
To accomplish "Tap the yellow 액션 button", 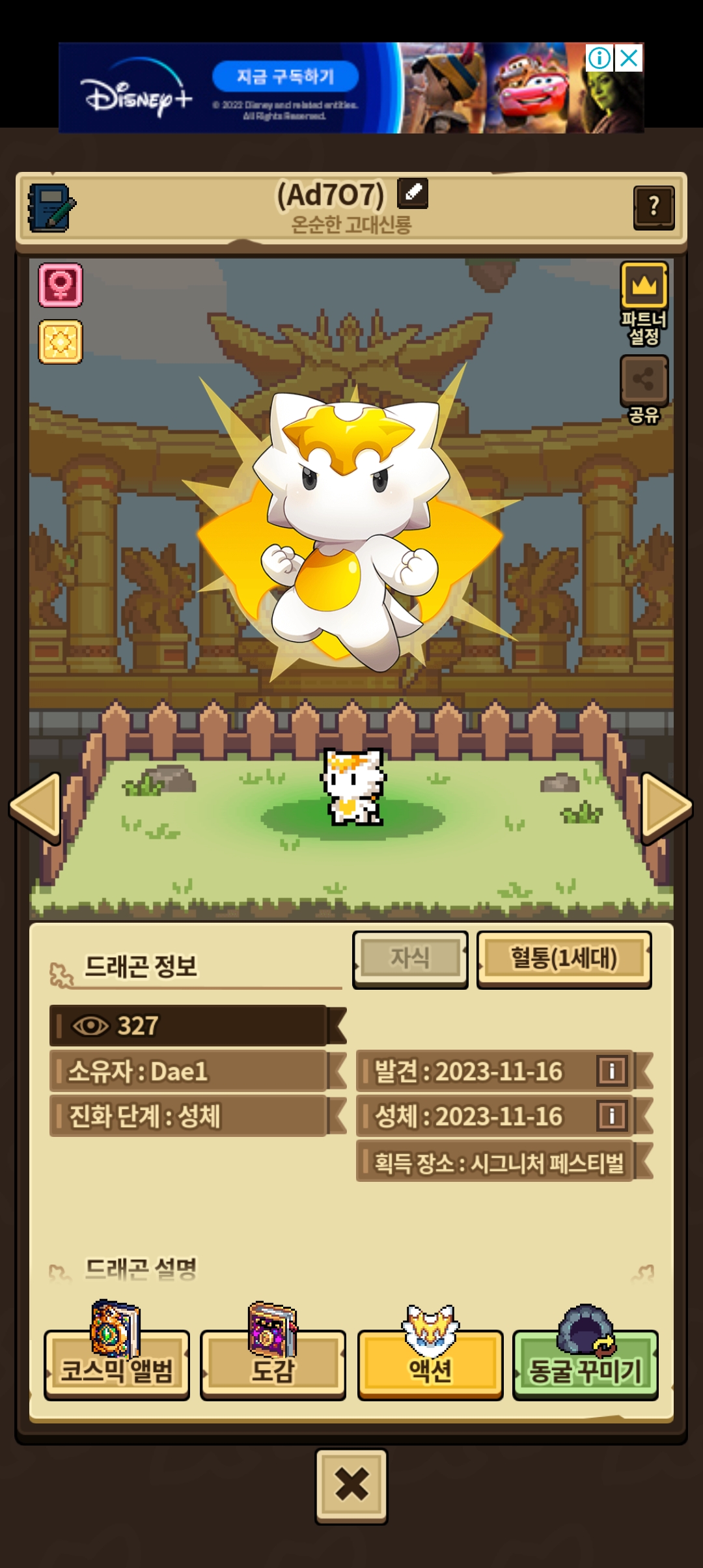I will click(x=430, y=1364).
